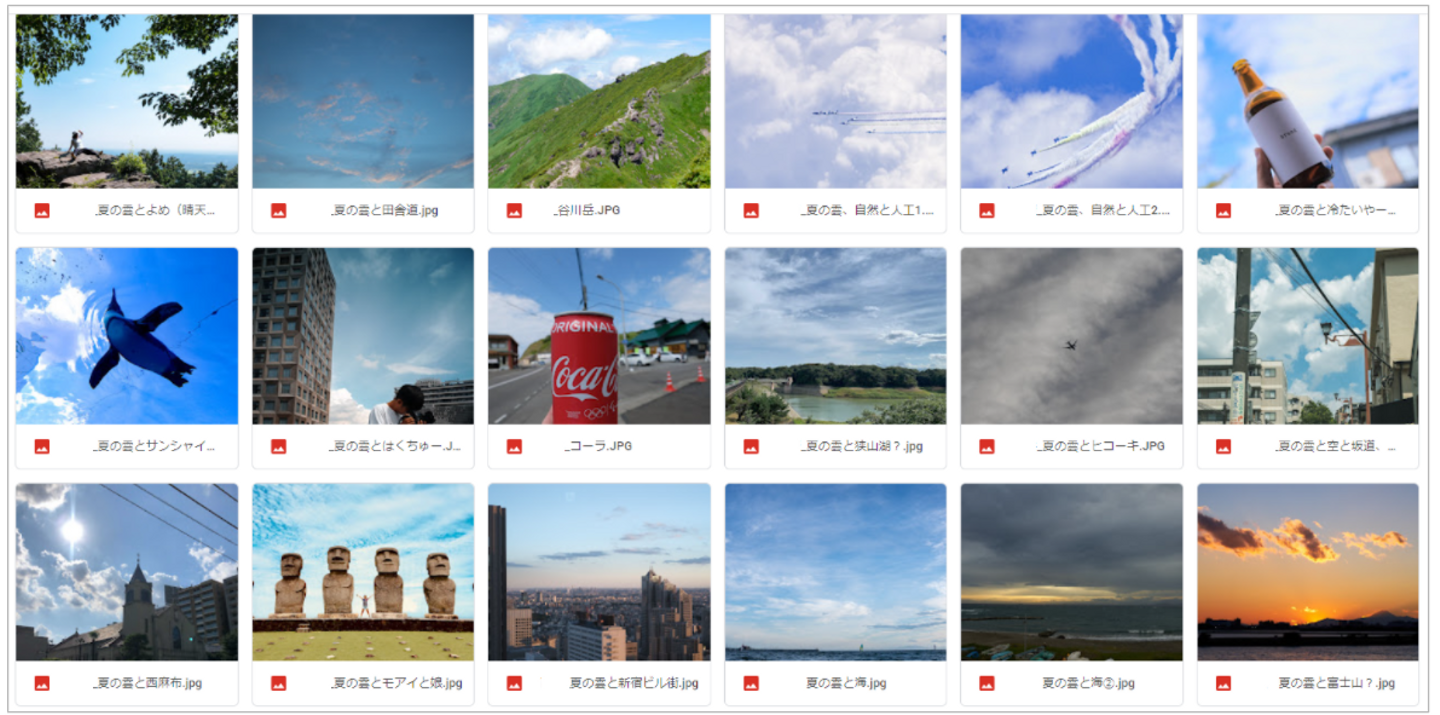Open the file 夏の雲と田舎道.jpg
The width and height of the screenshot is (1440, 715).
pyautogui.click(x=362, y=103)
